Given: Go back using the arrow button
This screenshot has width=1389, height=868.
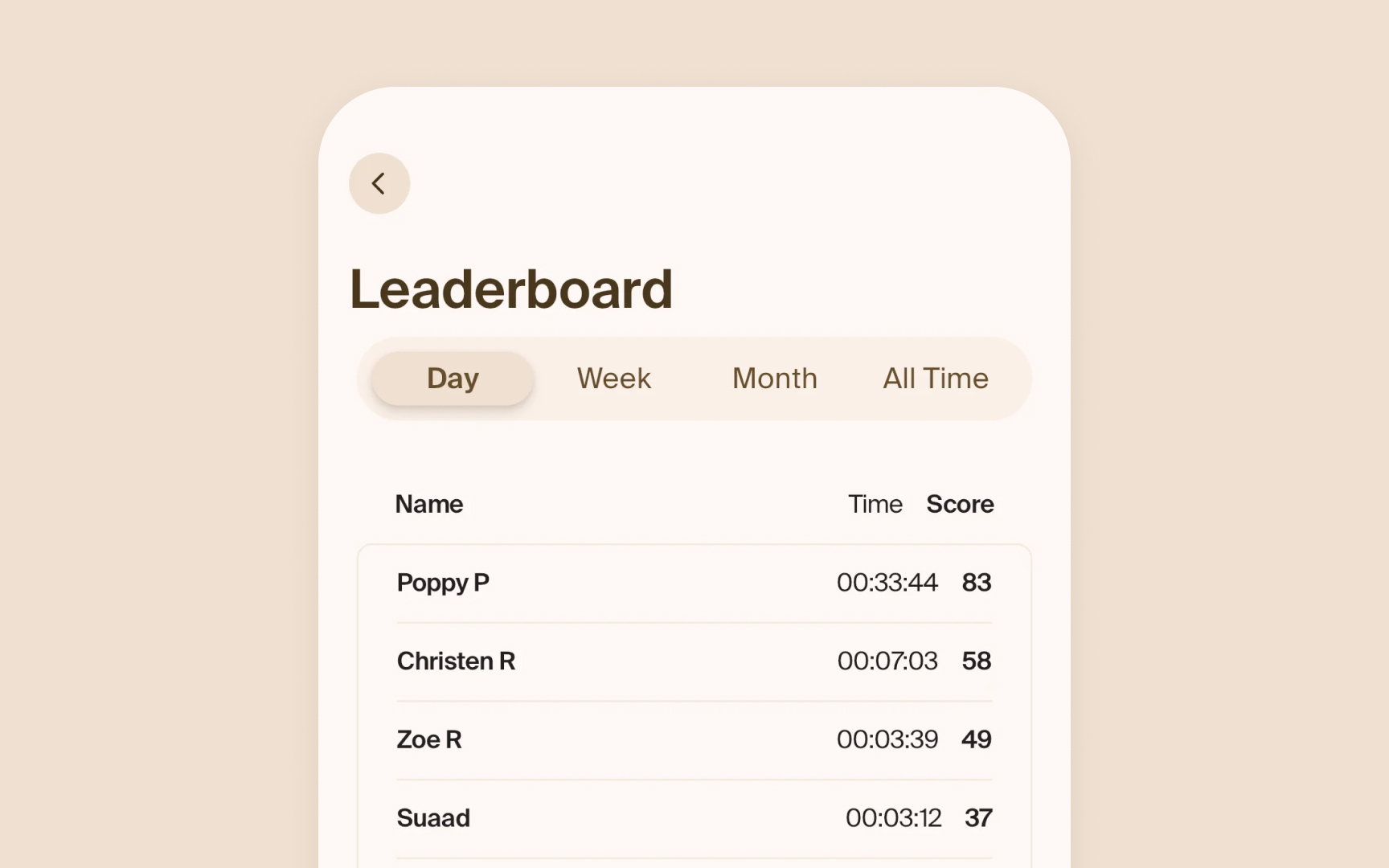Looking at the screenshot, I should click(379, 183).
